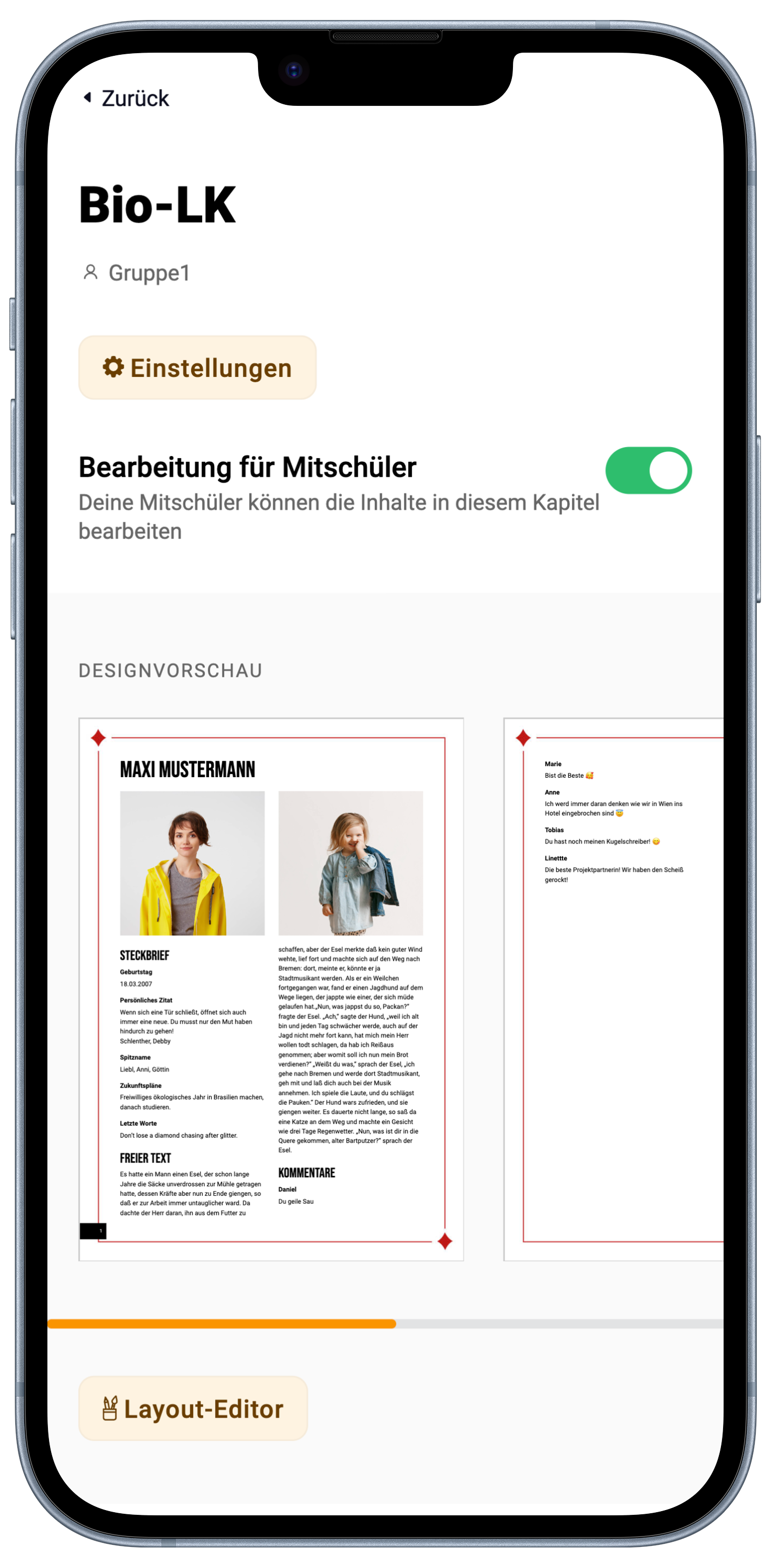Open the comments preview page with Marie
771x1568 pixels.
click(613, 989)
